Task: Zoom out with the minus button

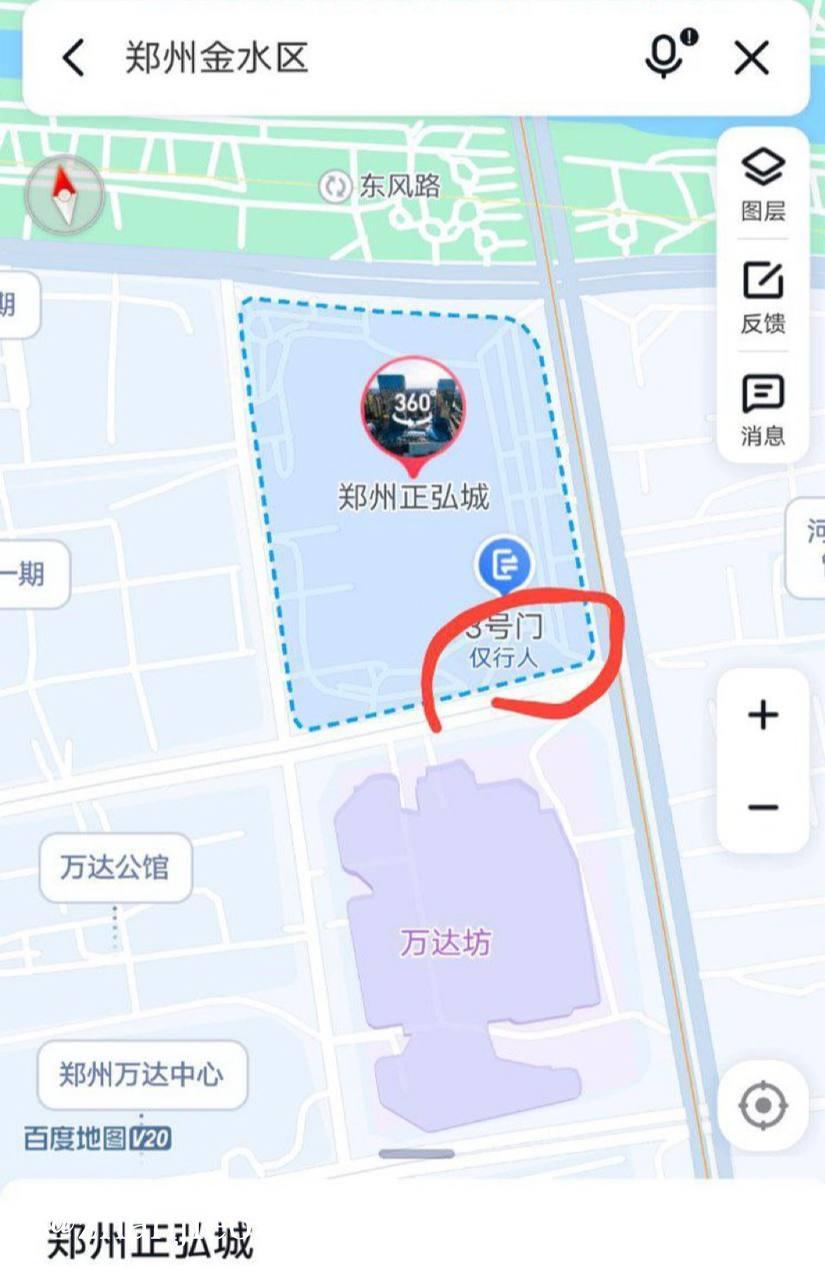Action: (763, 805)
